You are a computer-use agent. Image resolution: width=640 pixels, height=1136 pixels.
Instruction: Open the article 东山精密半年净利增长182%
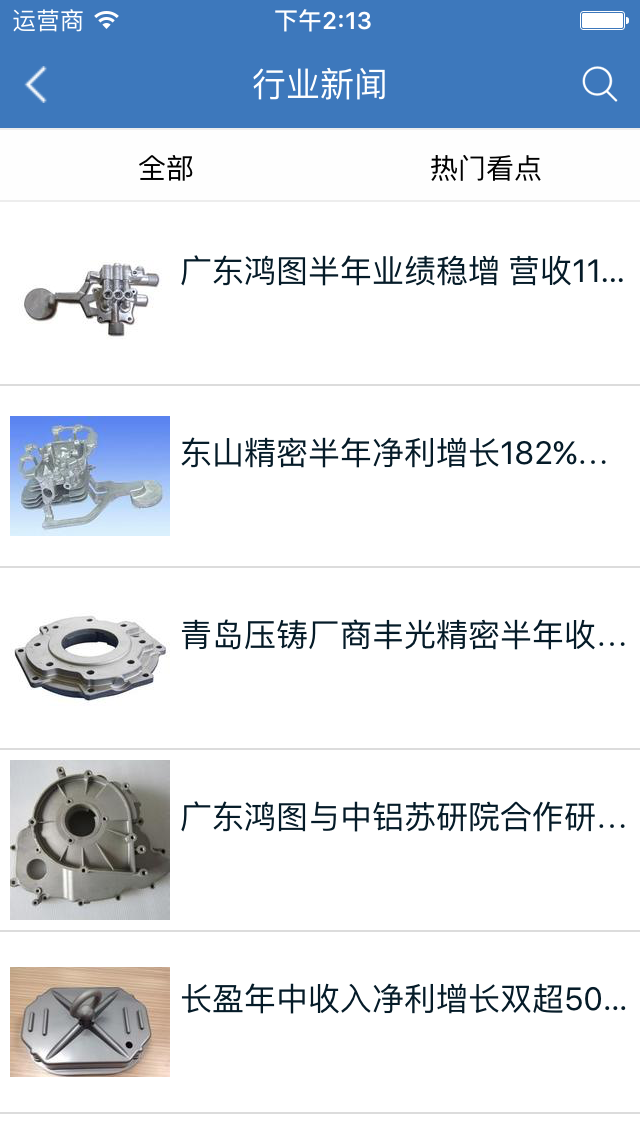(394, 454)
